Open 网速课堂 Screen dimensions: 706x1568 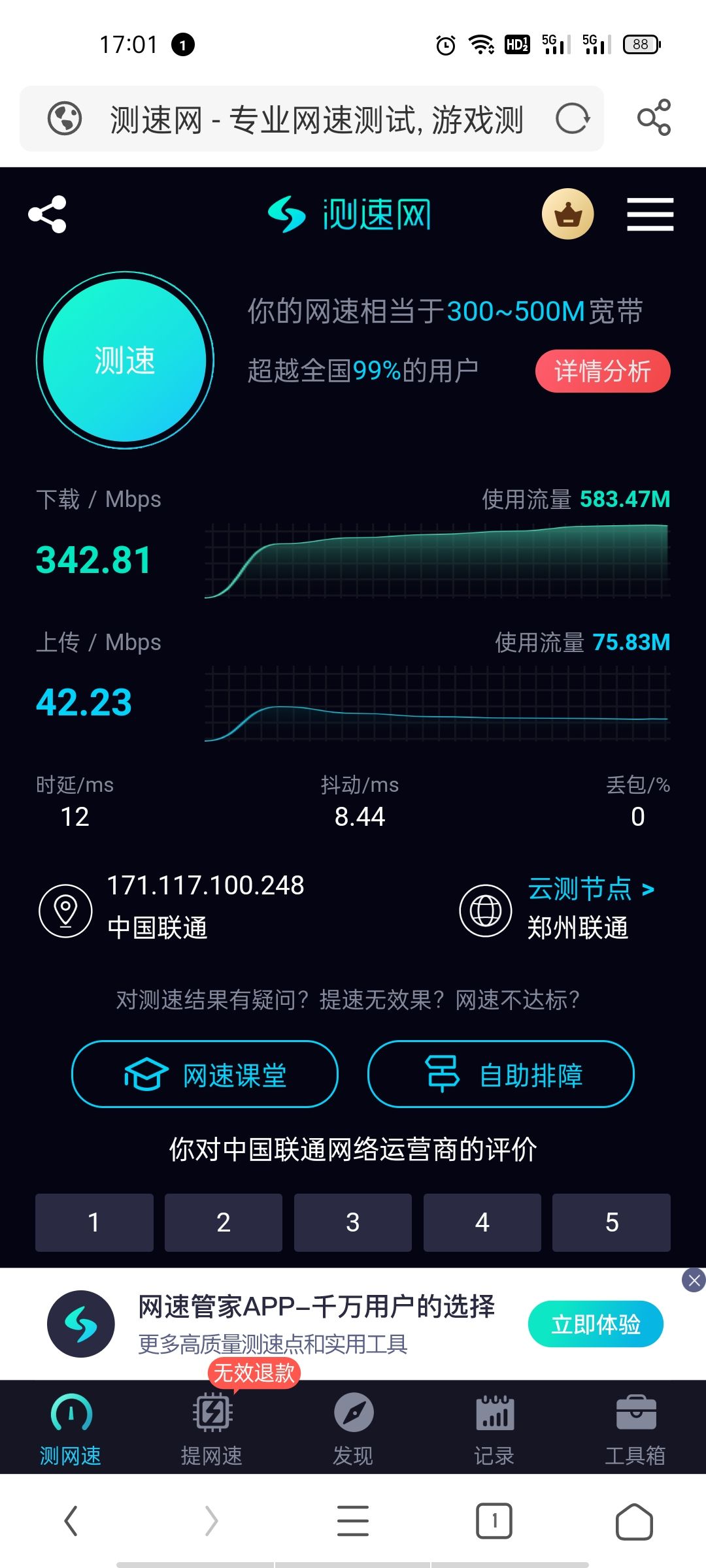(205, 1074)
